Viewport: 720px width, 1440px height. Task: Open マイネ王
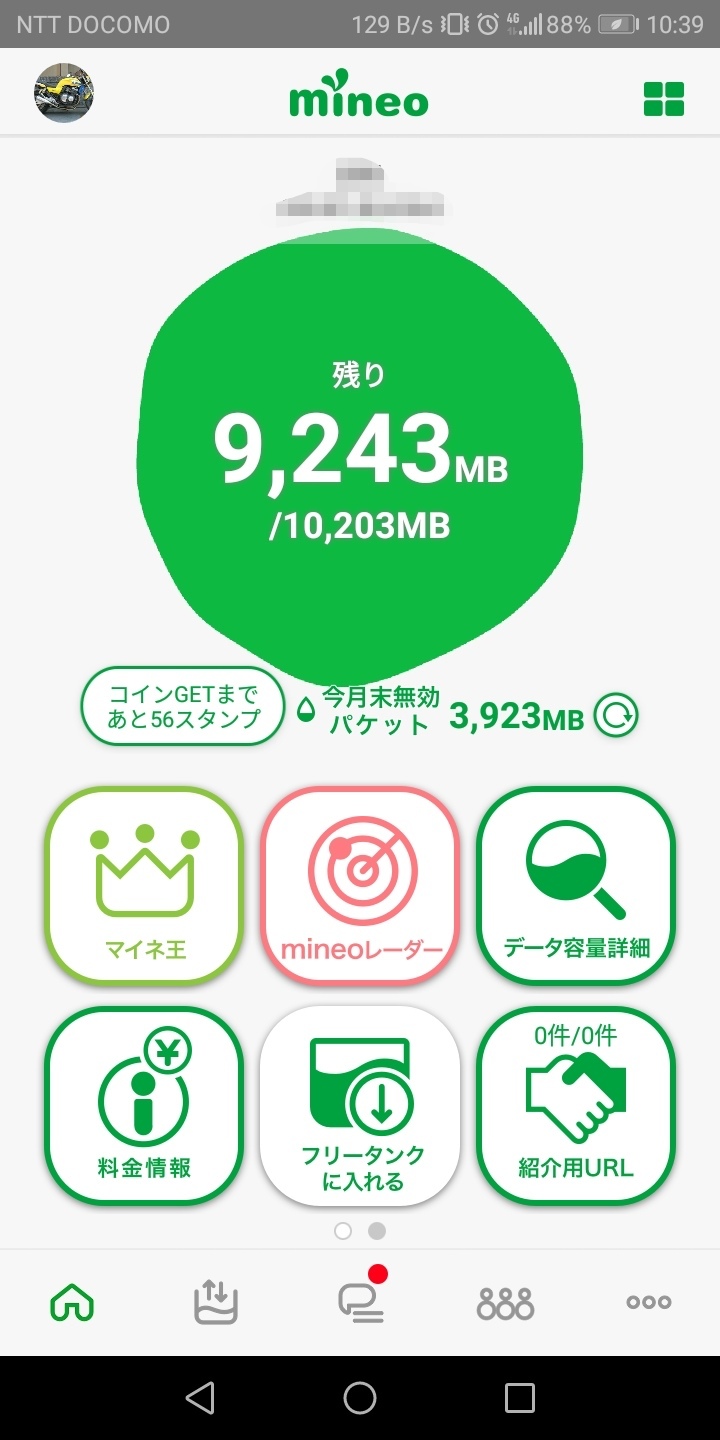(145, 886)
